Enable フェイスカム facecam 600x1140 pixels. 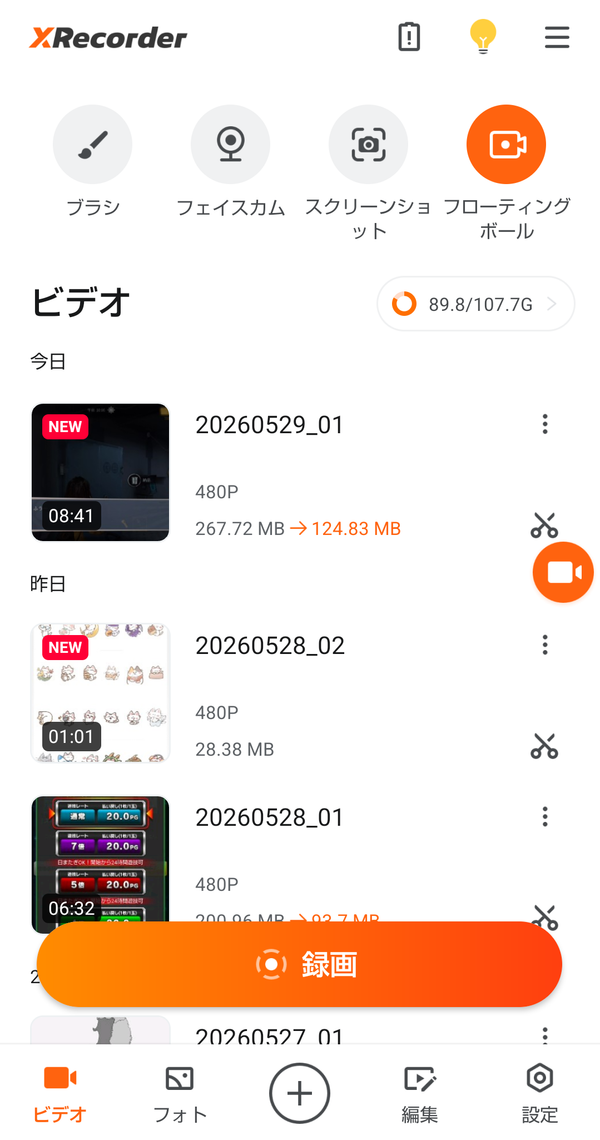click(230, 145)
